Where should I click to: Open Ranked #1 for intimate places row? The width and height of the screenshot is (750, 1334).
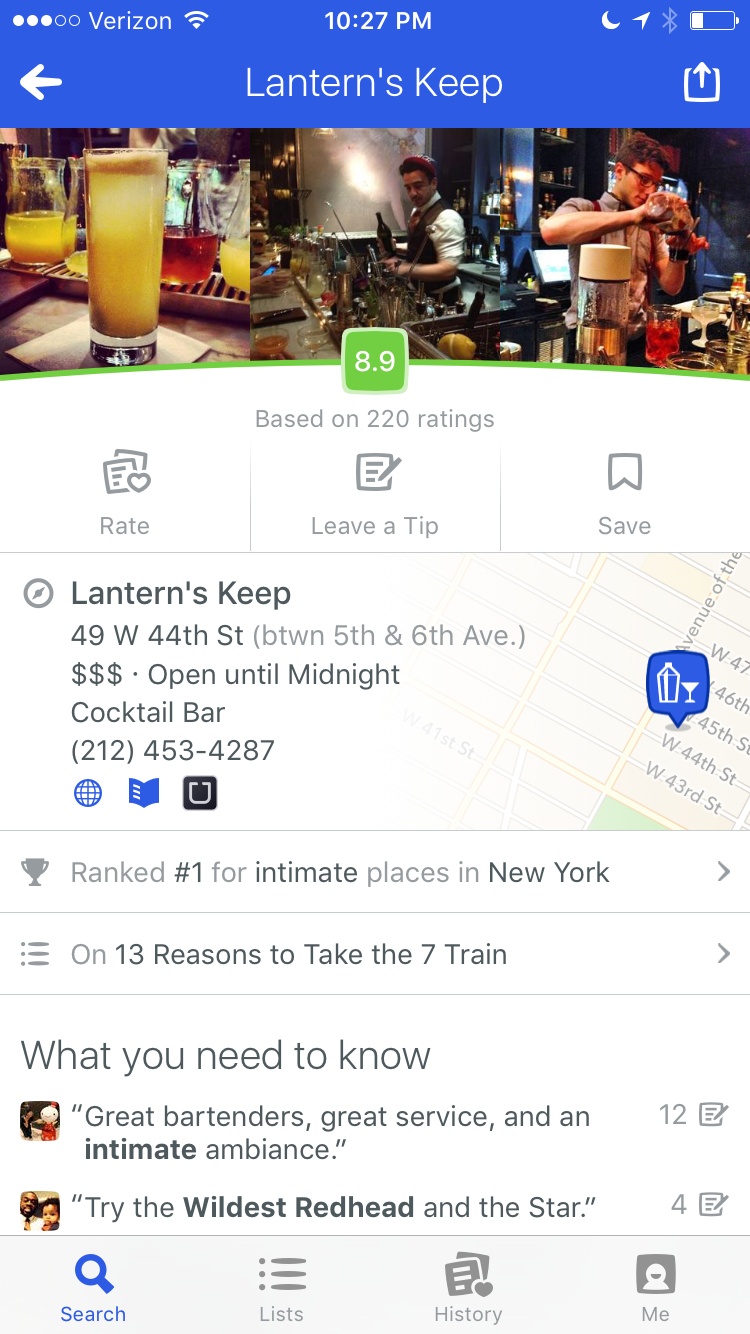tap(375, 872)
